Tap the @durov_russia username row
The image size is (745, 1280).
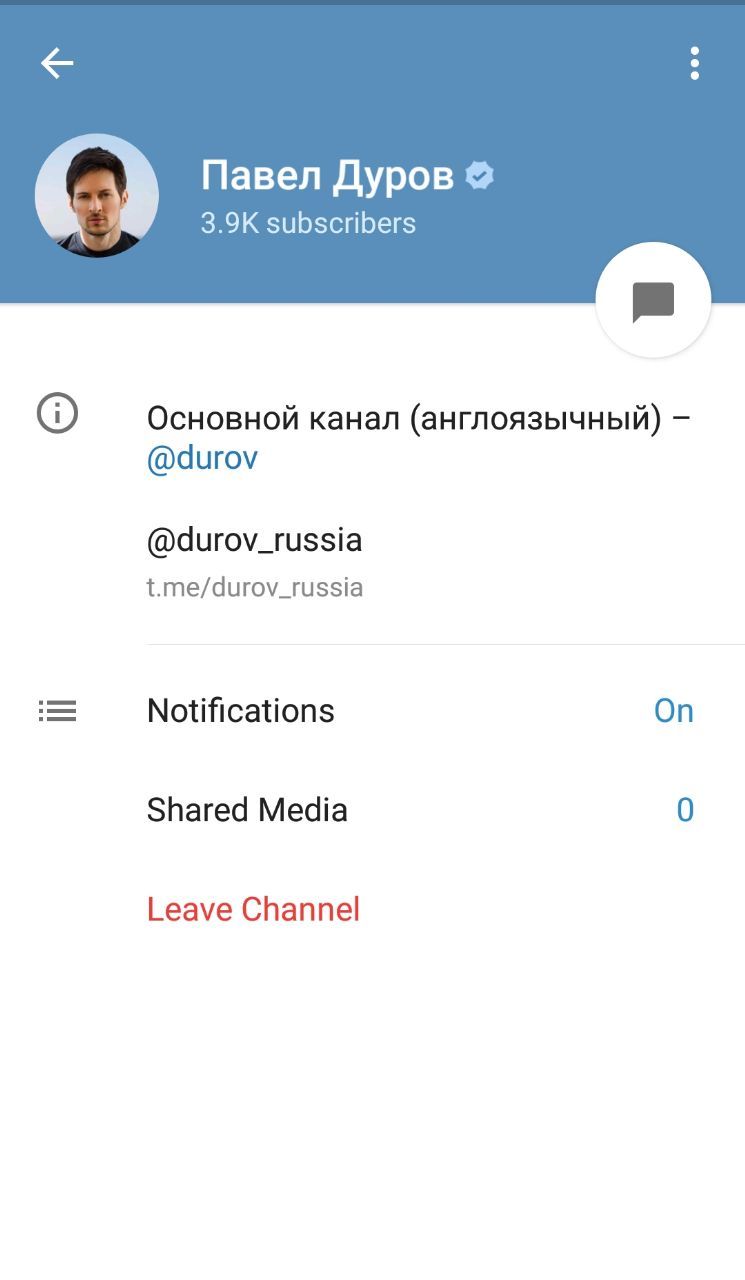pos(255,558)
